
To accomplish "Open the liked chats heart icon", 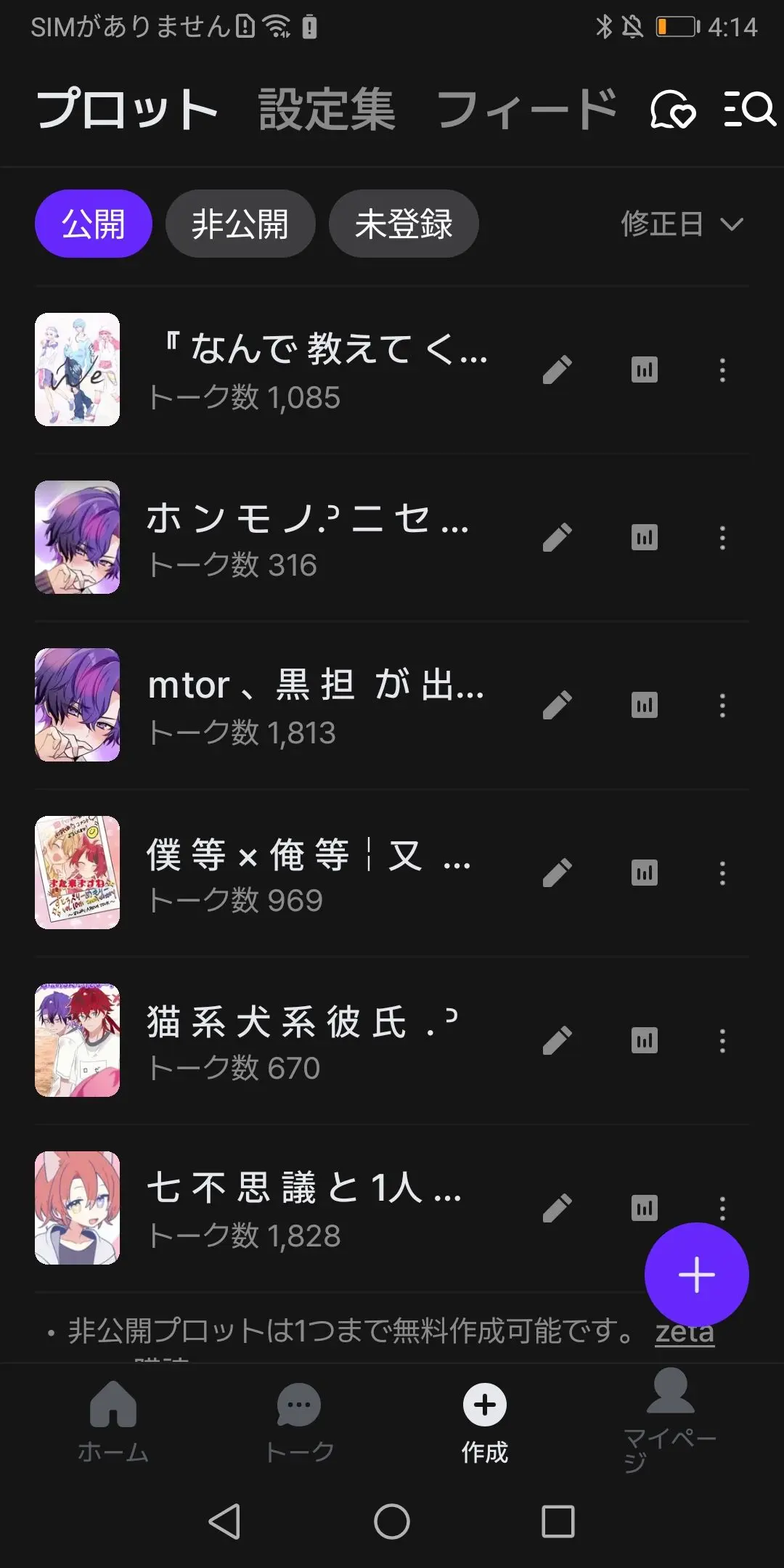I will (x=673, y=110).
